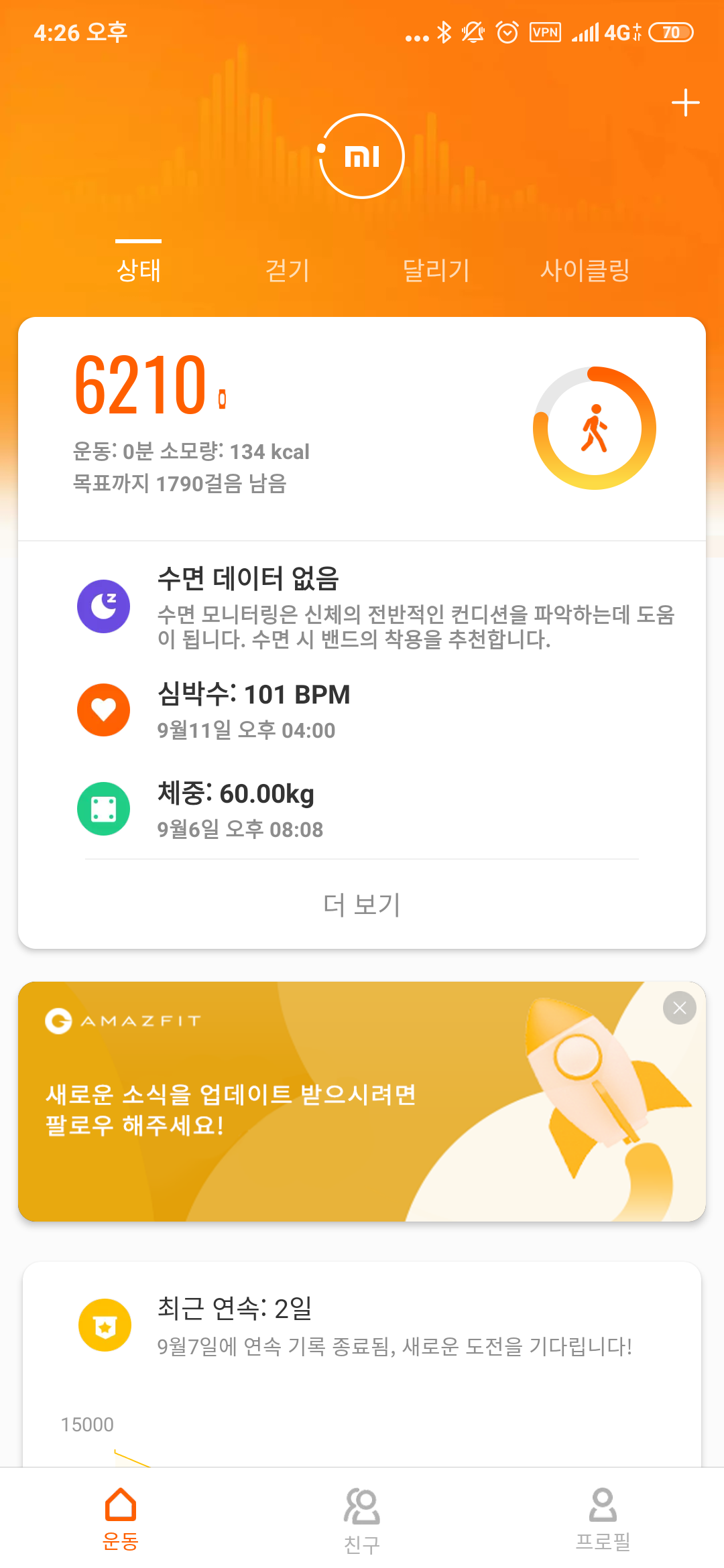Dismiss the Amazfit follow banner
The height and width of the screenshot is (1568, 724).
point(678,1007)
